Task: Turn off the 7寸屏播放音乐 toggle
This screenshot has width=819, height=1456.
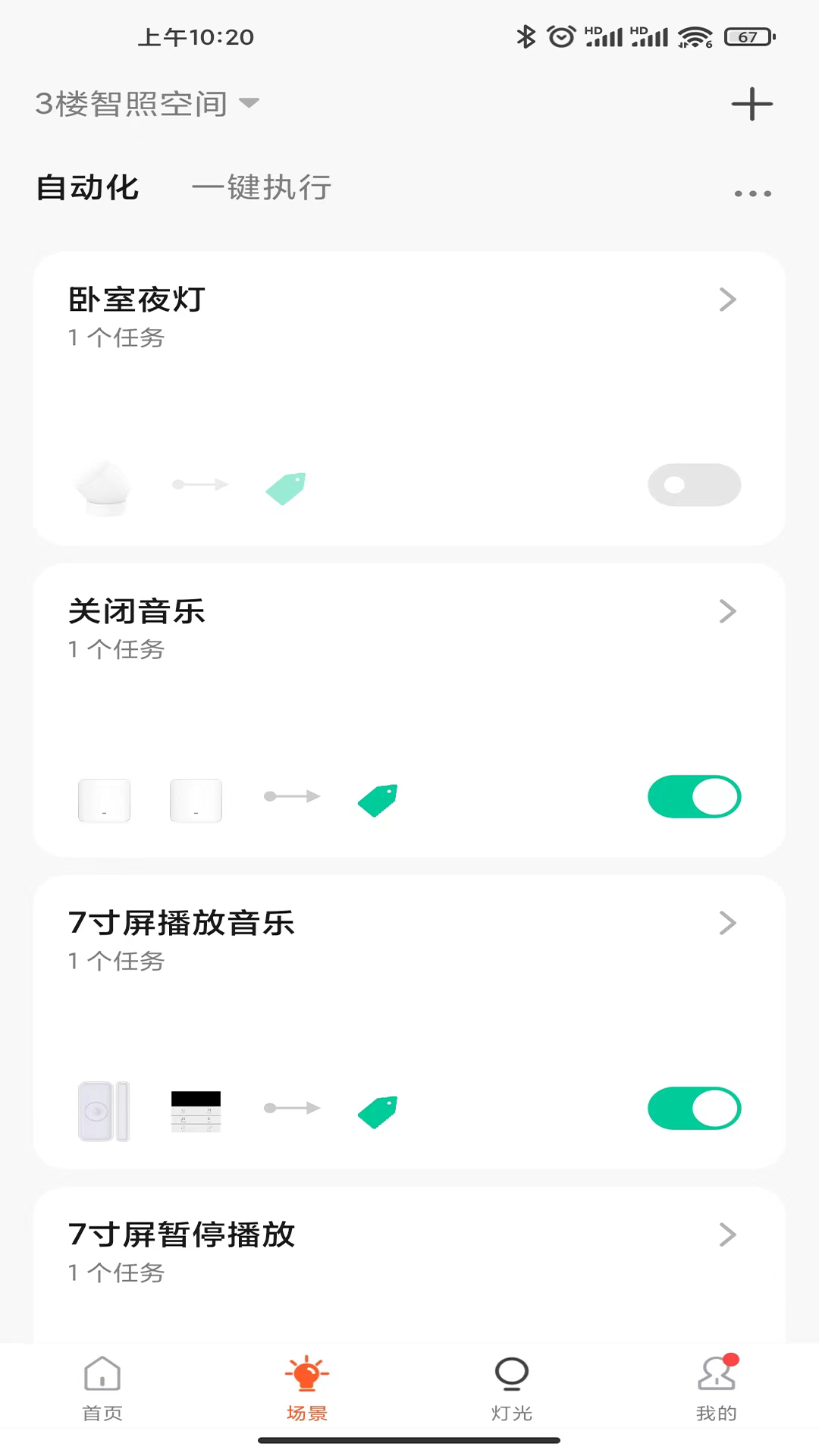Action: [x=694, y=1108]
